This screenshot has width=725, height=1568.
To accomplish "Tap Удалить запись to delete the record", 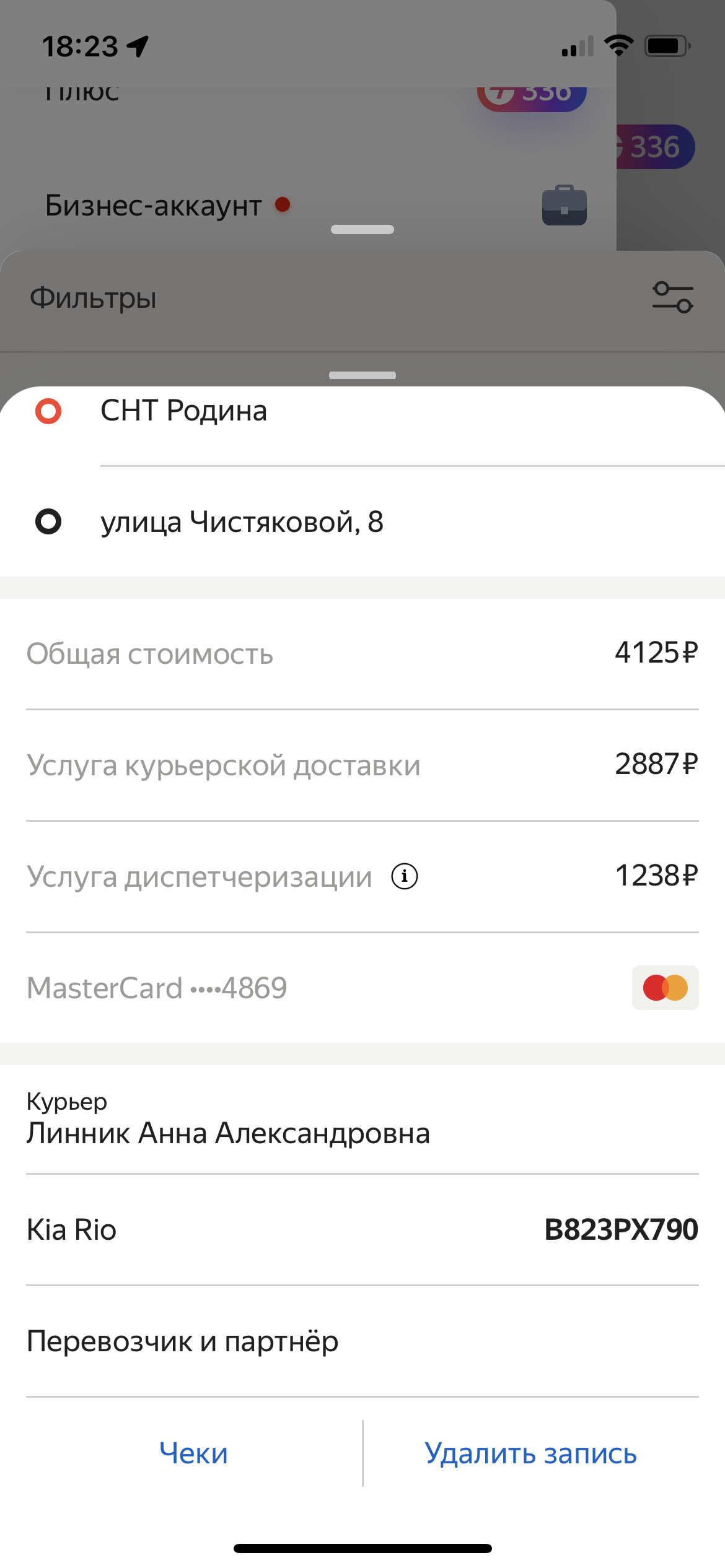I will coord(530,1453).
